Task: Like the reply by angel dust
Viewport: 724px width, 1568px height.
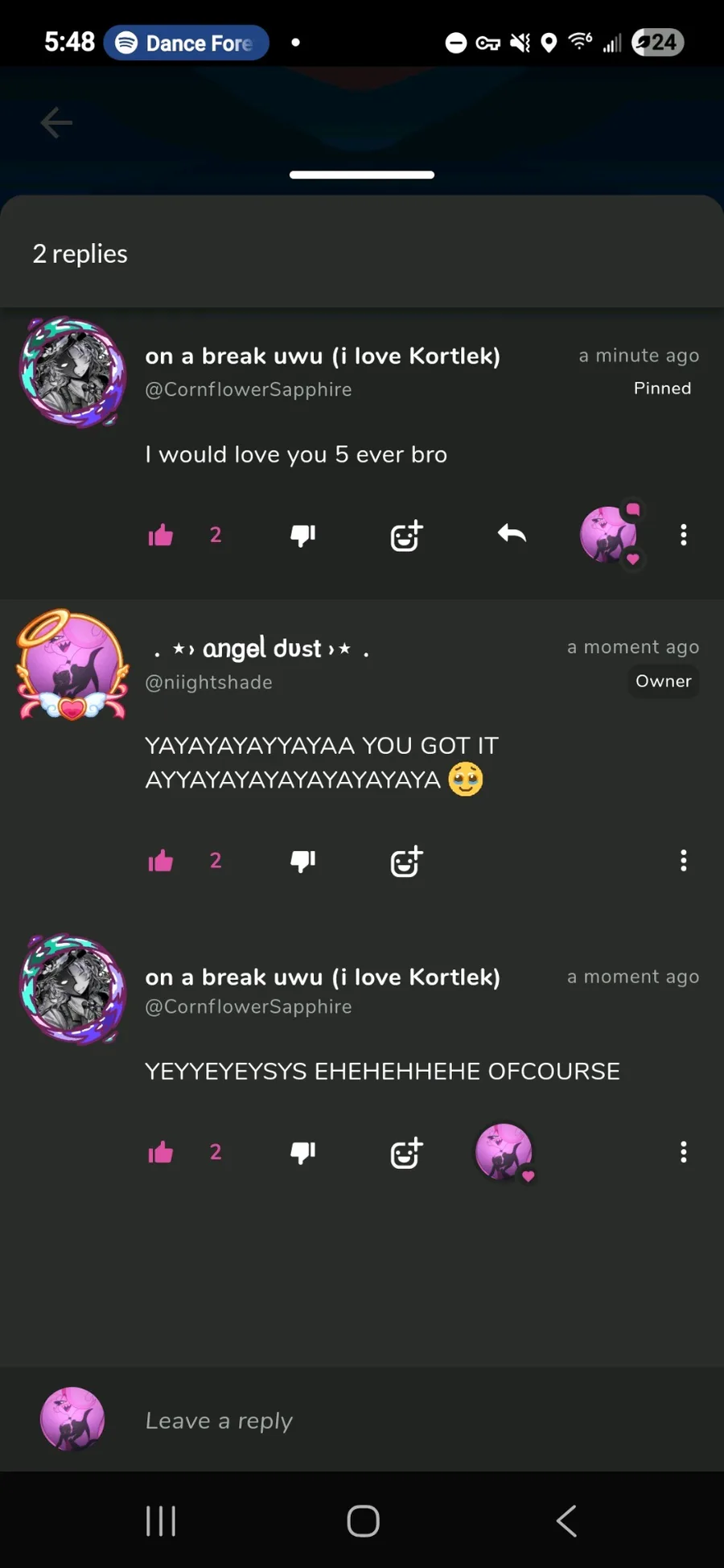Action: tap(161, 861)
